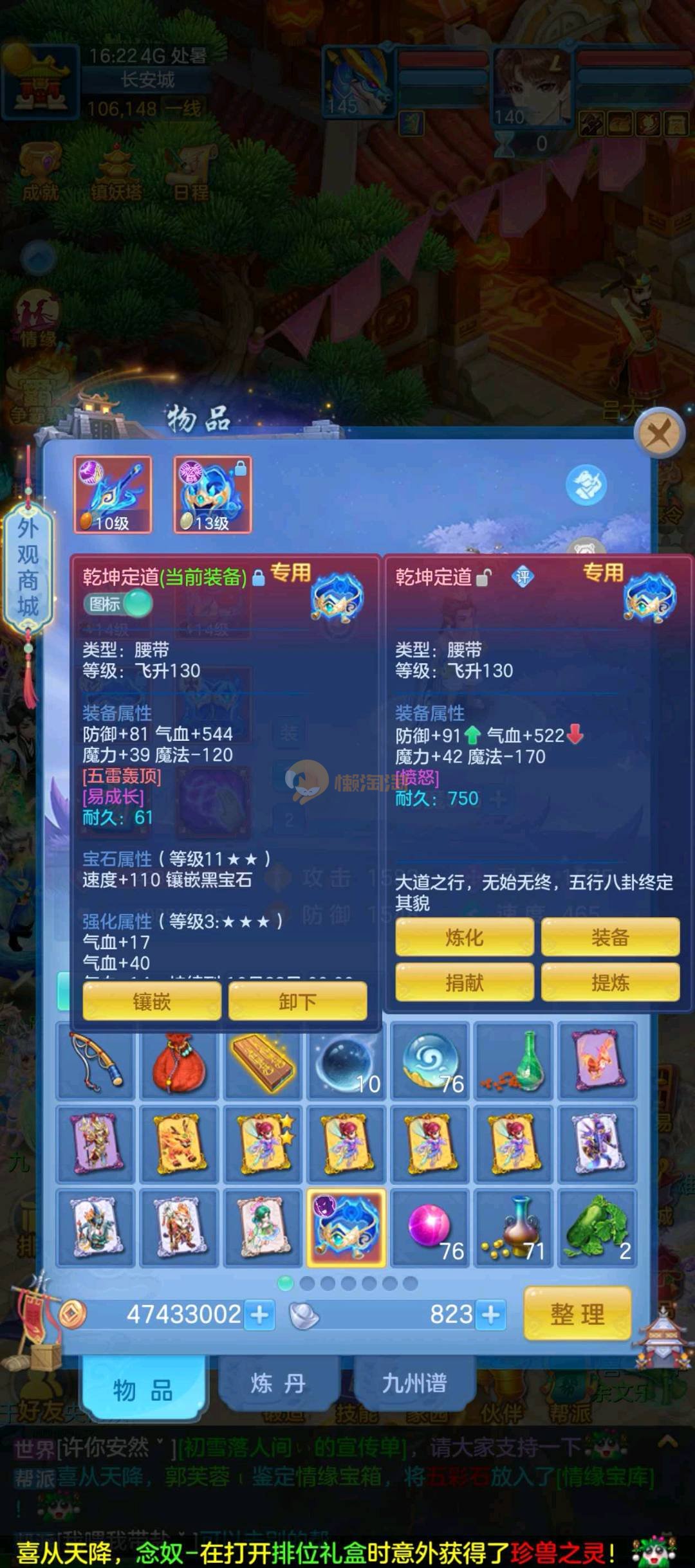Tap the 镶嵌 inlay button
Viewport: 695px width, 1568px height.
(152, 1002)
